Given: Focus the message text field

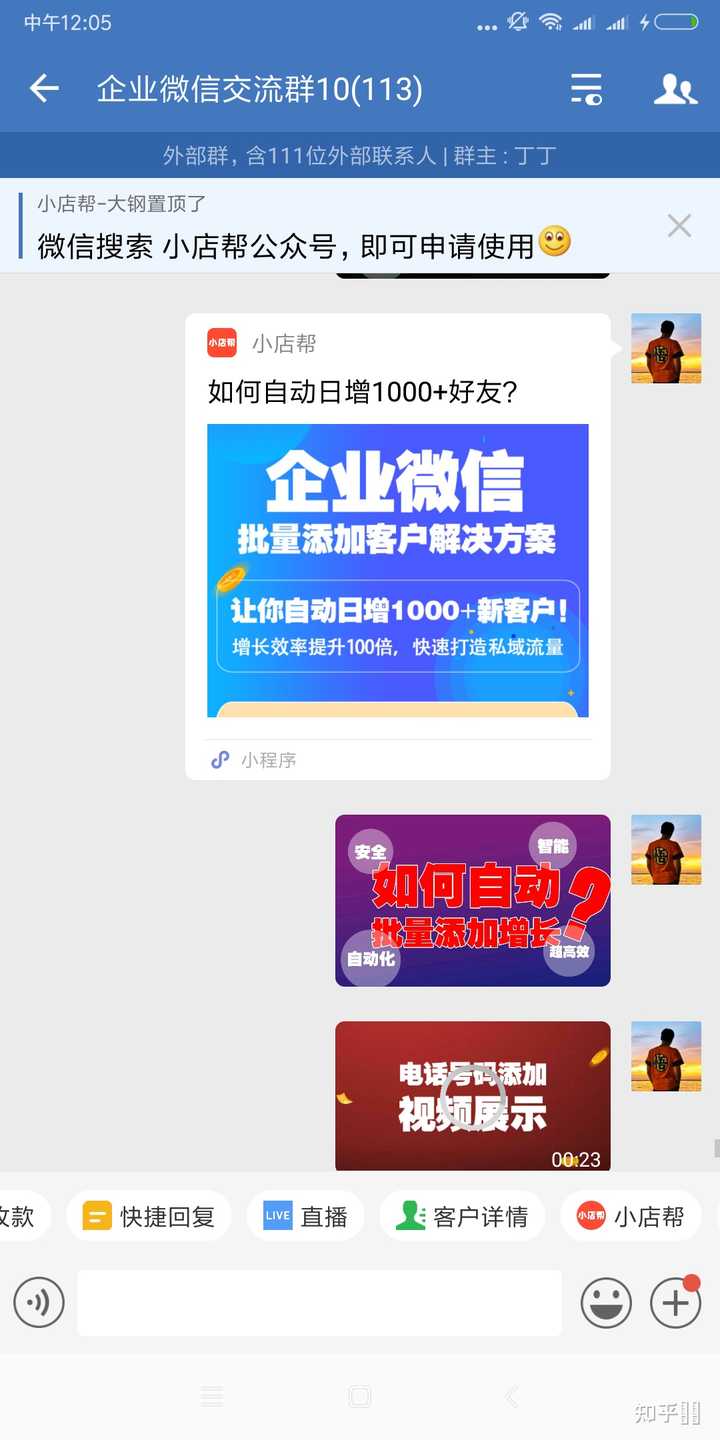Looking at the screenshot, I should tap(319, 1303).
